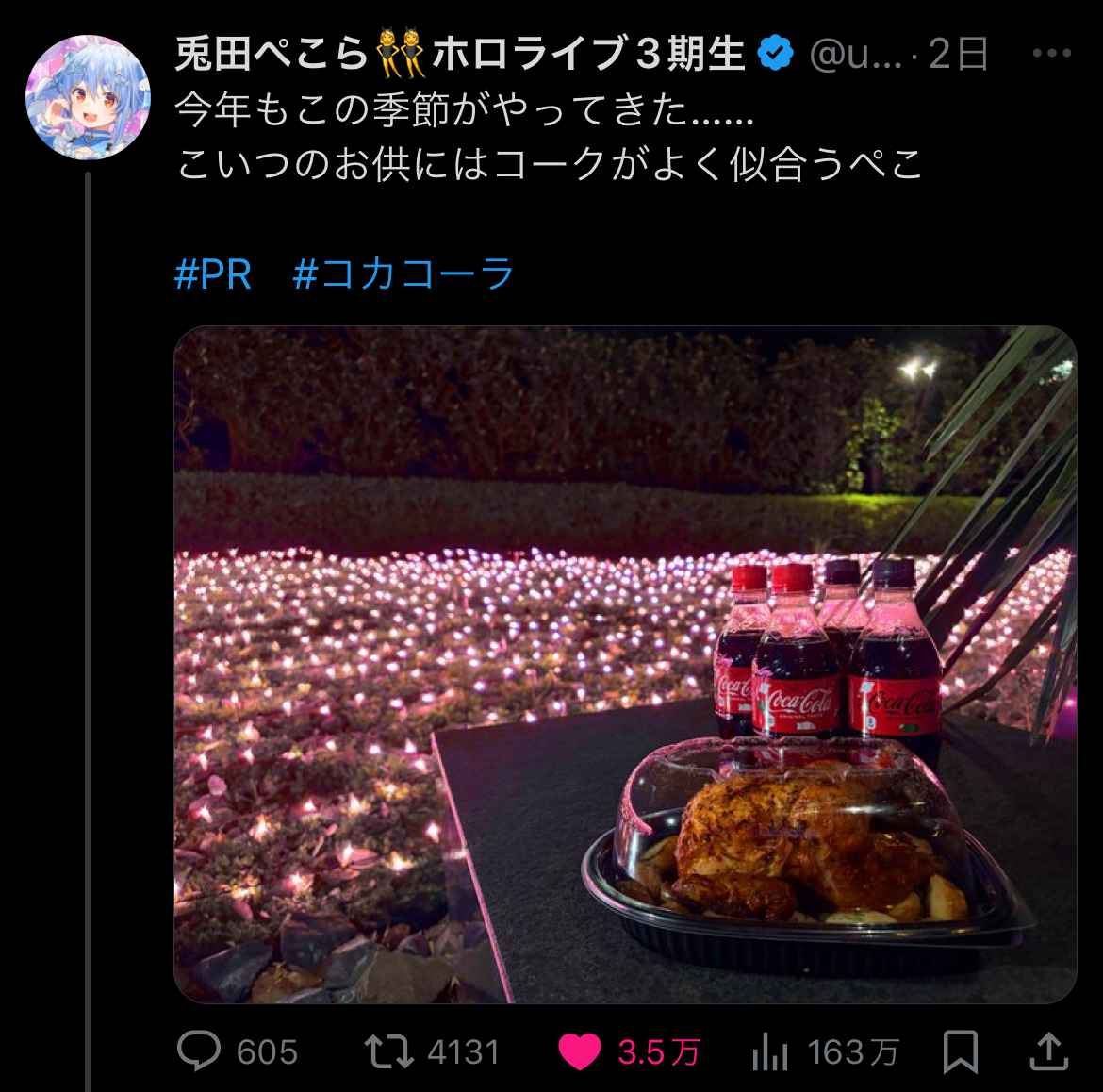Open the #コカコーラ hashtag

[x=403, y=274]
